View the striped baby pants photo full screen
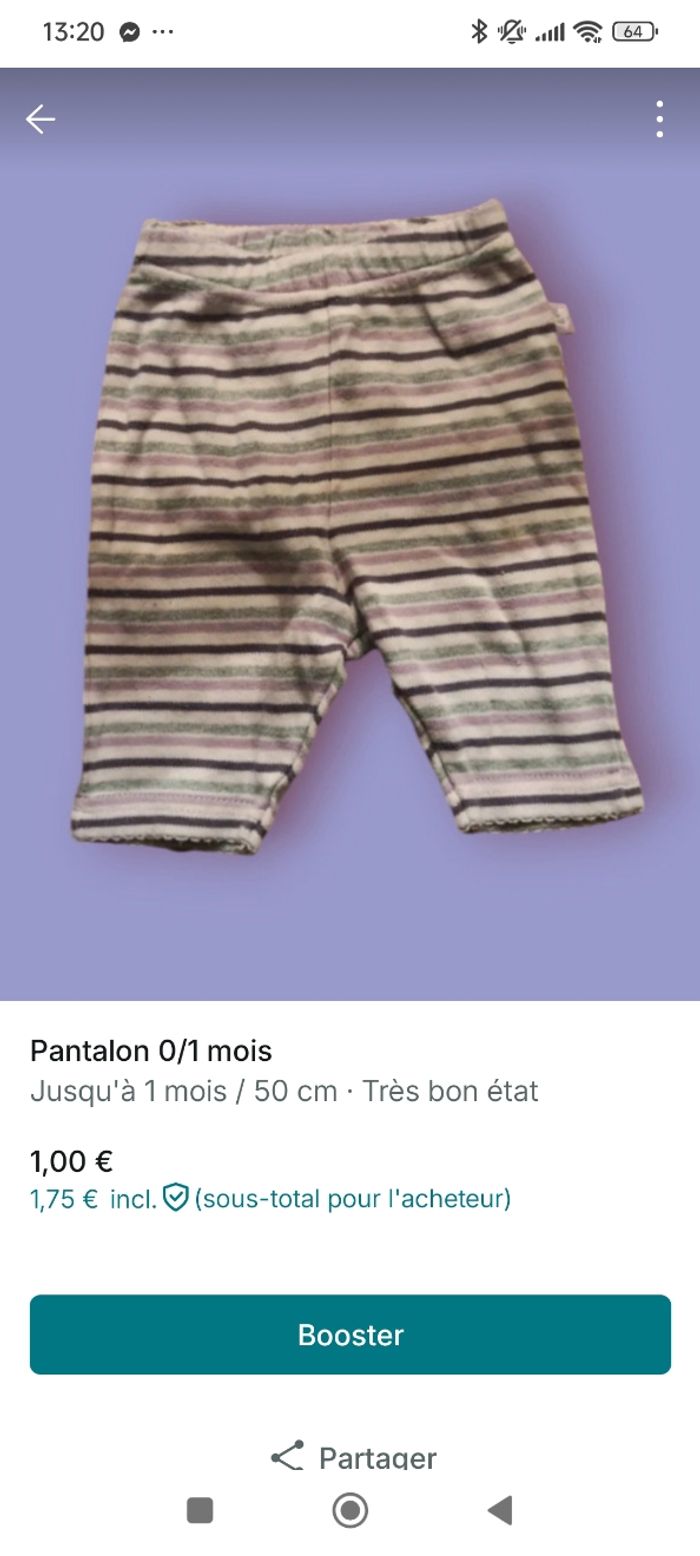Screen dimensions: 700x1556 [350, 530]
